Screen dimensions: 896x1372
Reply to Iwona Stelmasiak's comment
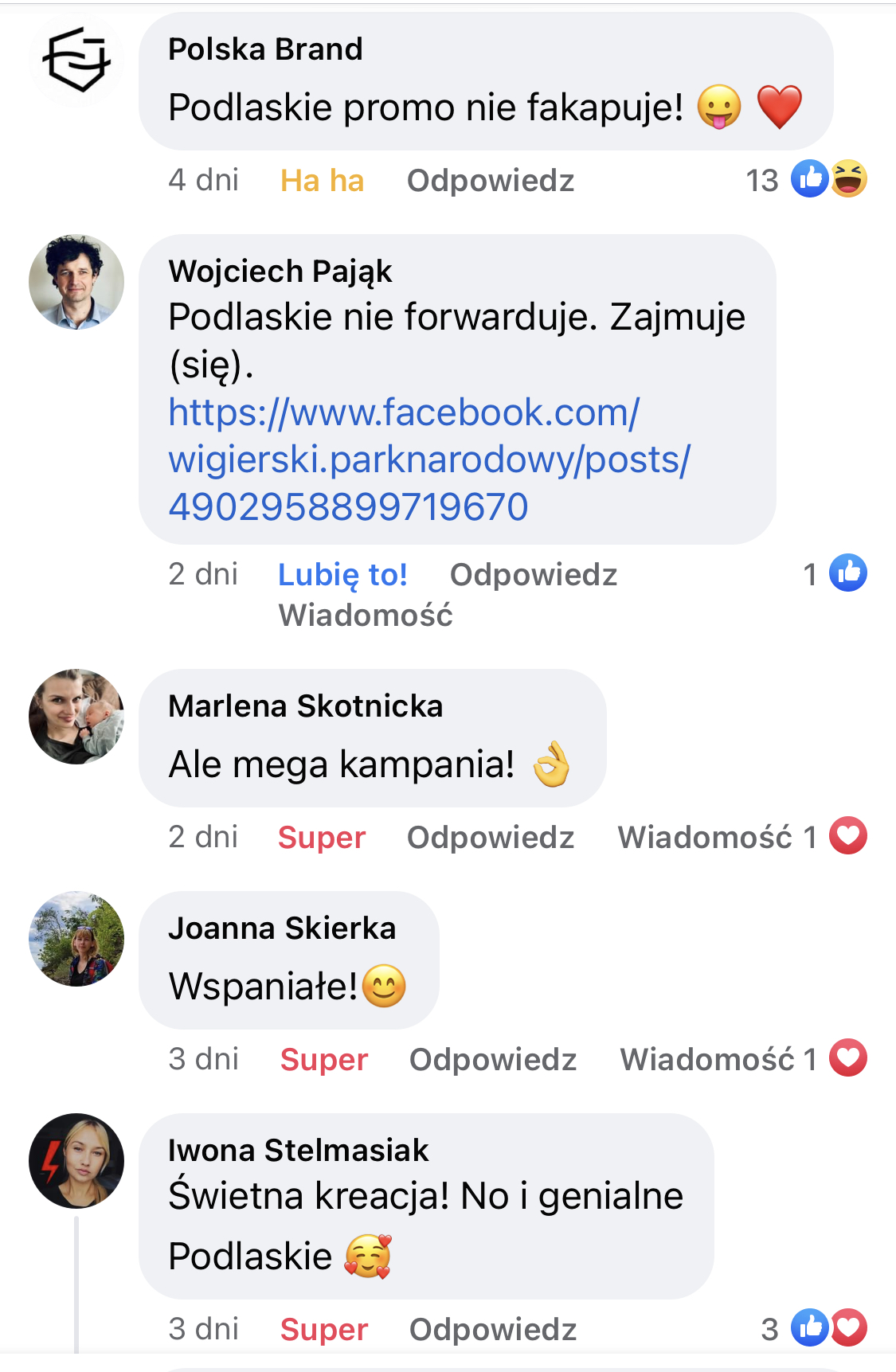492,1330
